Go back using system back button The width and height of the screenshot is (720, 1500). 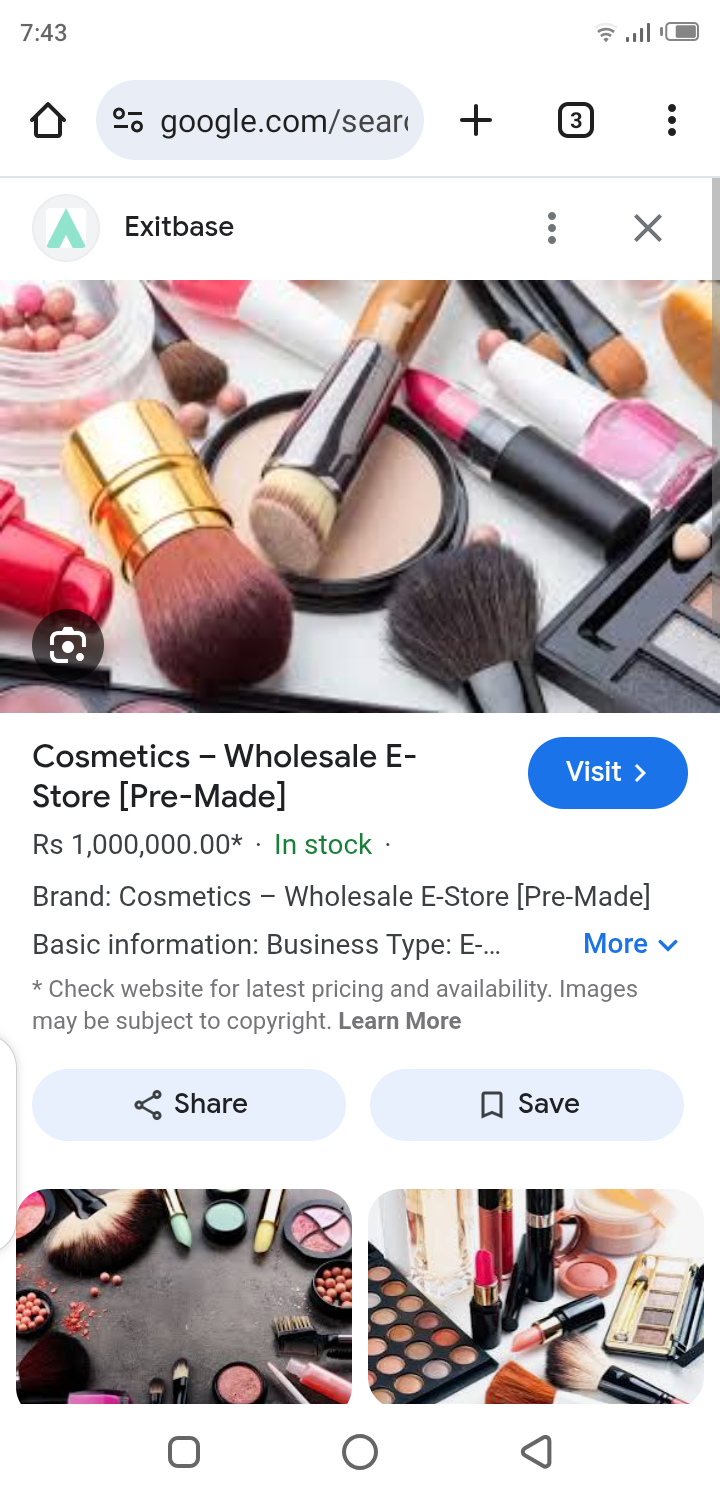click(x=536, y=1451)
